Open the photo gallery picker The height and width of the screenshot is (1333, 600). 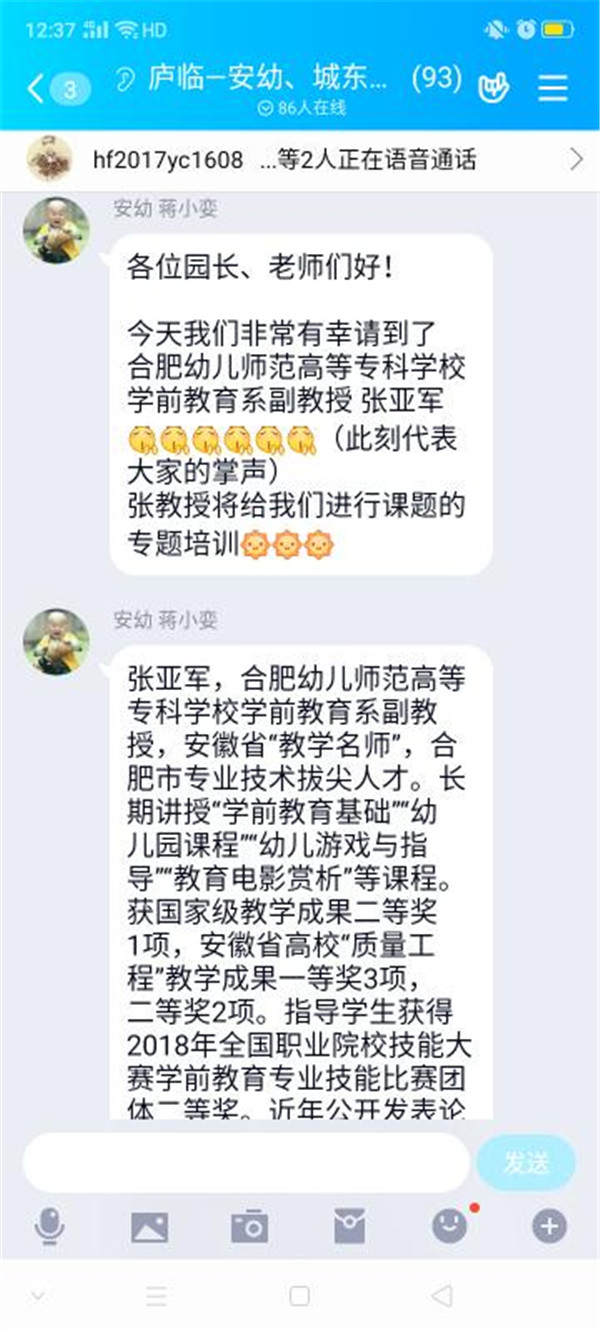click(149, 1225)
